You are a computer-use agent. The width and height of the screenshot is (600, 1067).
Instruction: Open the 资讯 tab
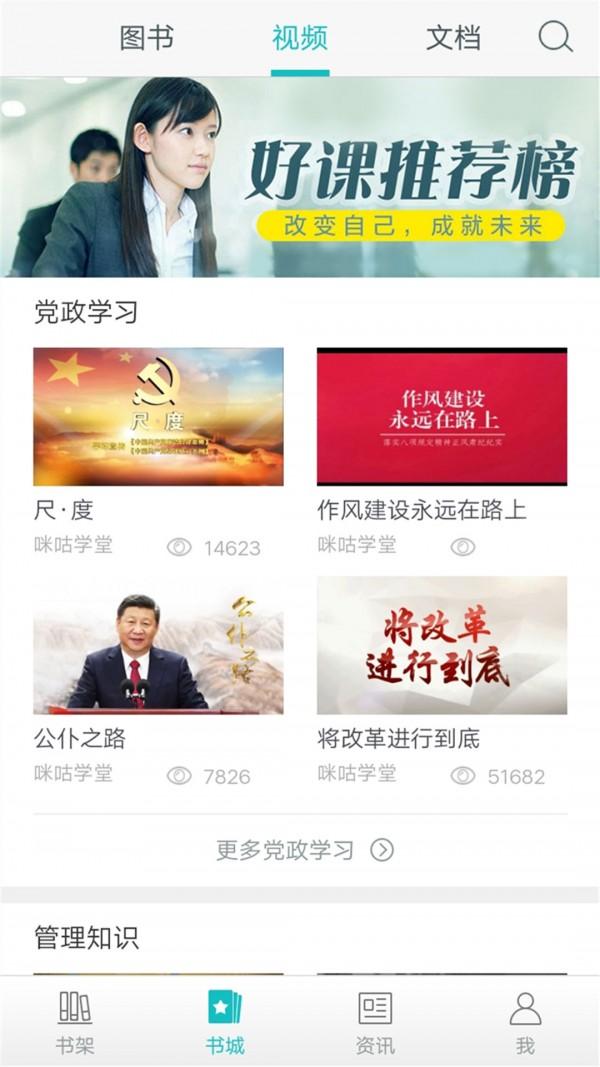click(375, 1022)
